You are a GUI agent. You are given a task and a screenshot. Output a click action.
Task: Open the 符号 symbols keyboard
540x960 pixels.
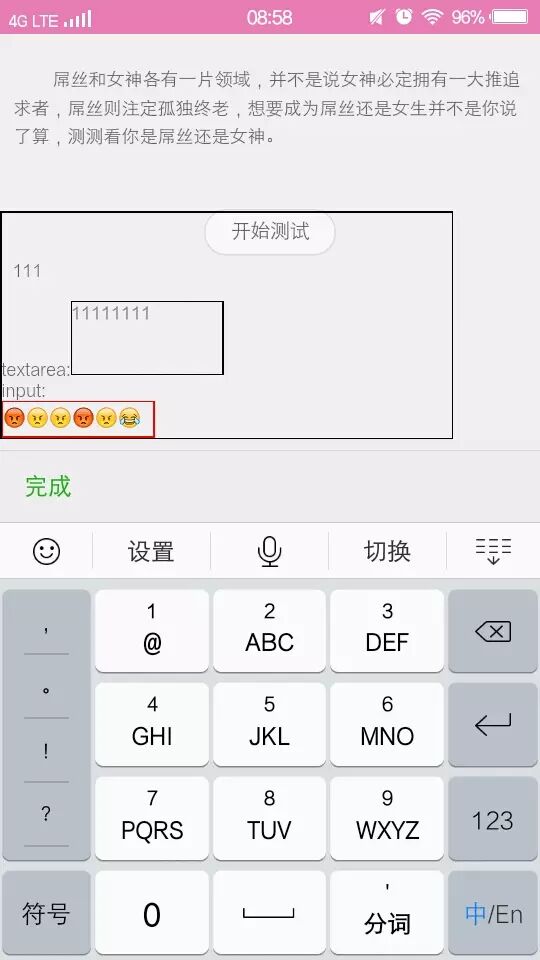pyautogui.click(x=47, y=913)
